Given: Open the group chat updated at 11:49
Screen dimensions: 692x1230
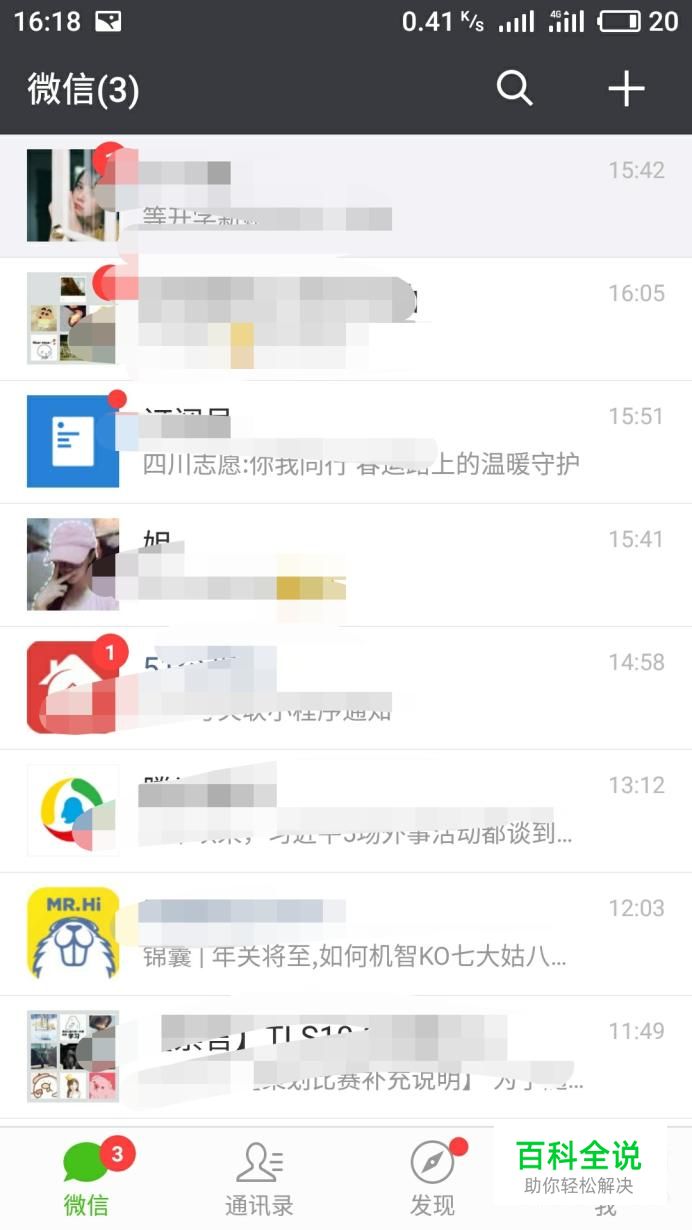Looking at the screenshot, I should pyautogui.click(x=346, y=1057).
